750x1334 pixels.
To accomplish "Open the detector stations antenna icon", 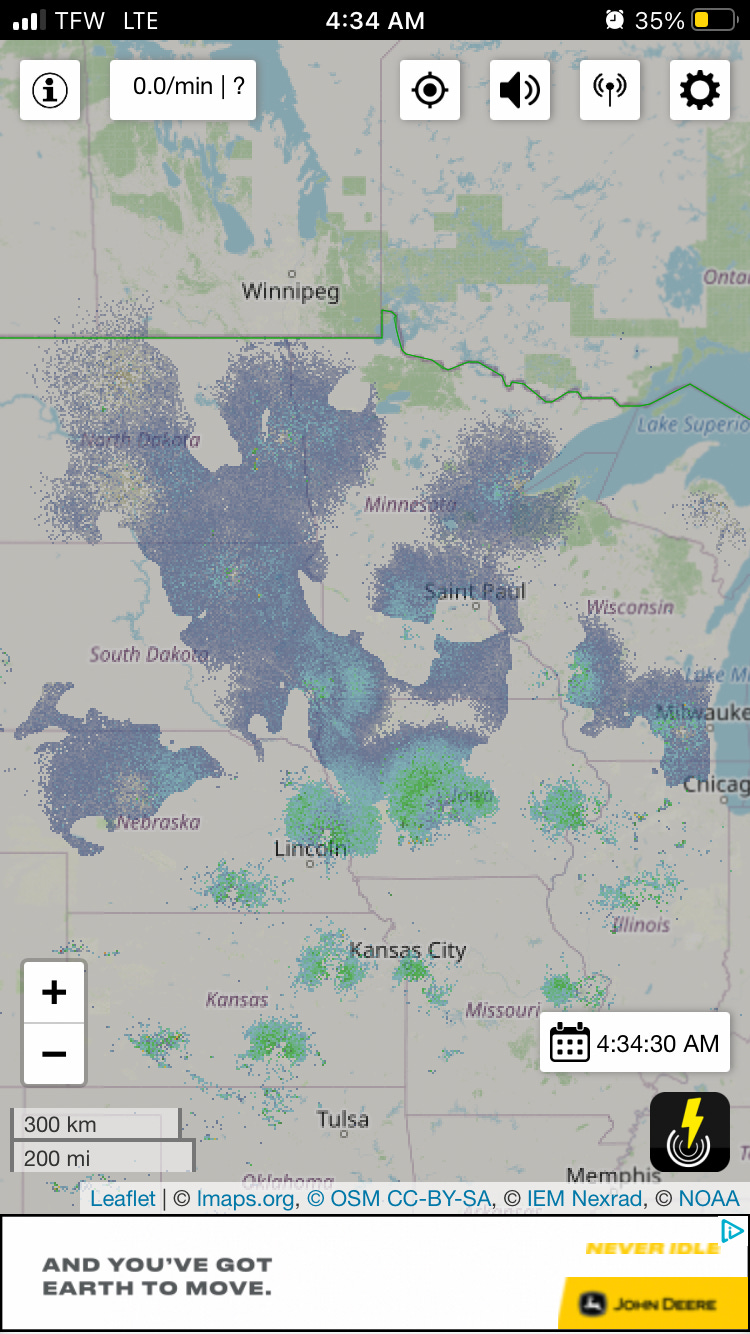I will pos(610,90).
